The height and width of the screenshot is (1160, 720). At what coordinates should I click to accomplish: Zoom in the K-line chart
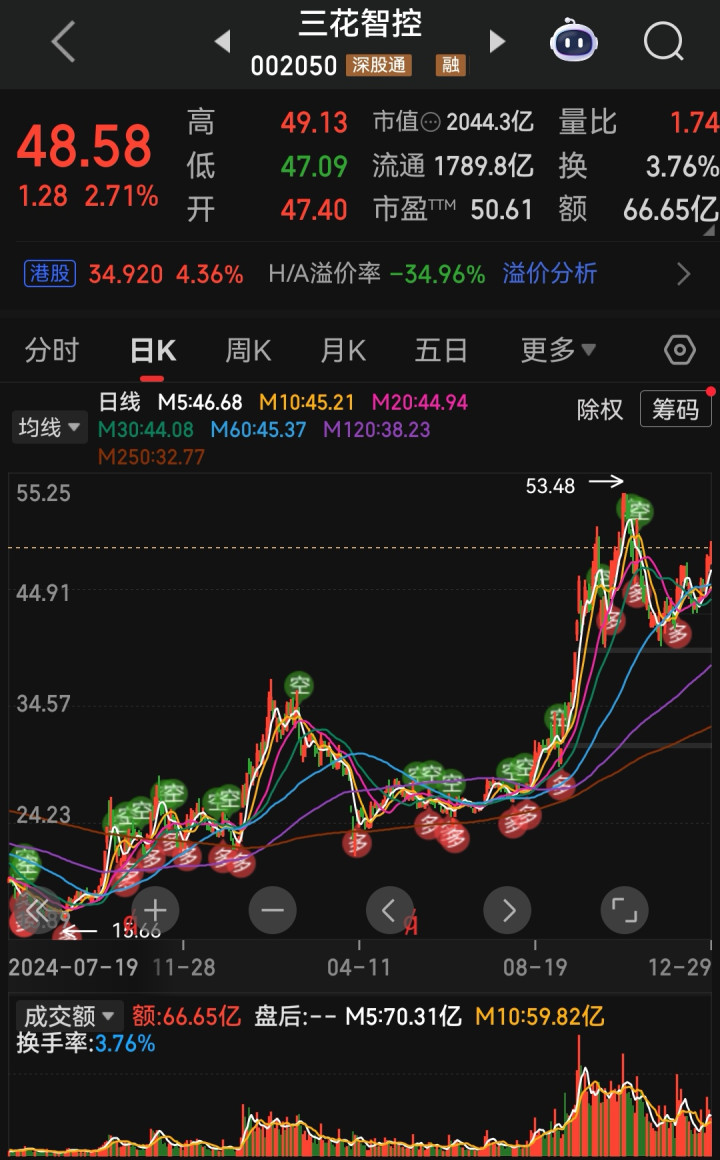point(155,910)
